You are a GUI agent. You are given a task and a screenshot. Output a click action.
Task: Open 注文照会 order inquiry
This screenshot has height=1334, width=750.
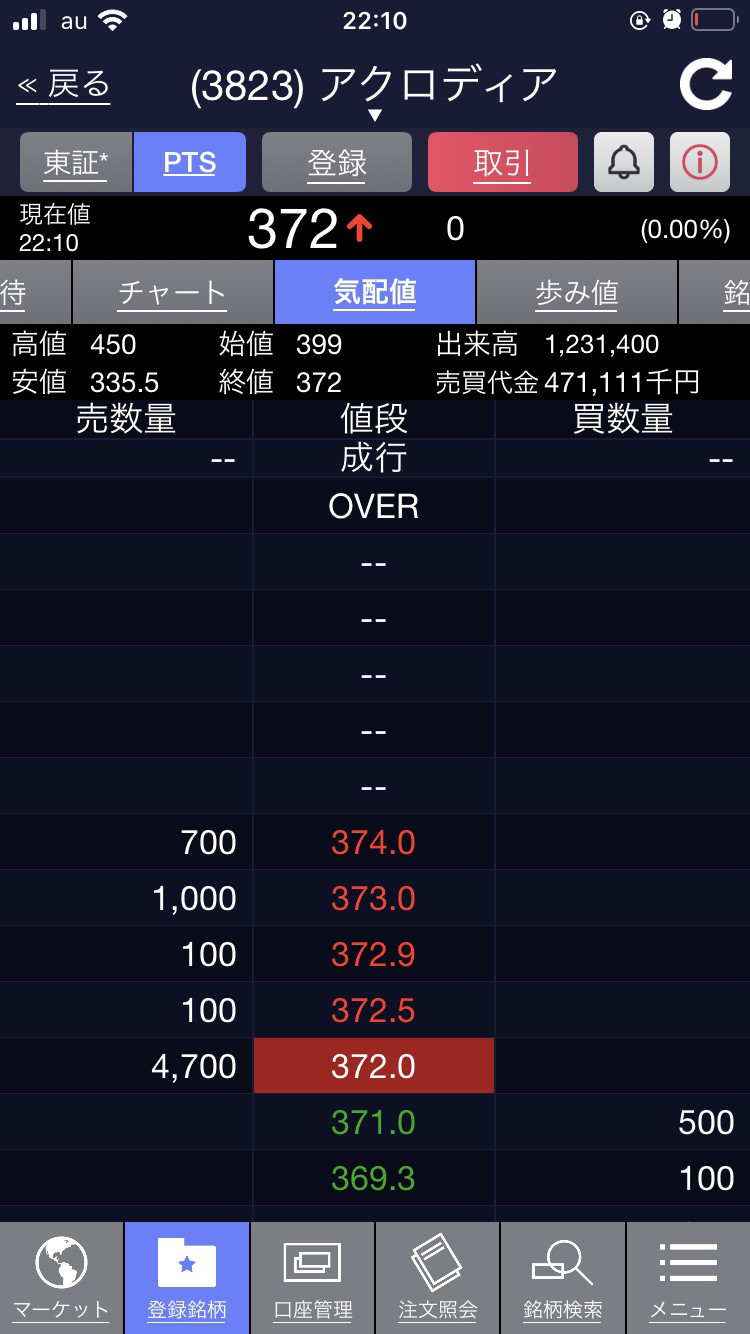point(438,1278)
